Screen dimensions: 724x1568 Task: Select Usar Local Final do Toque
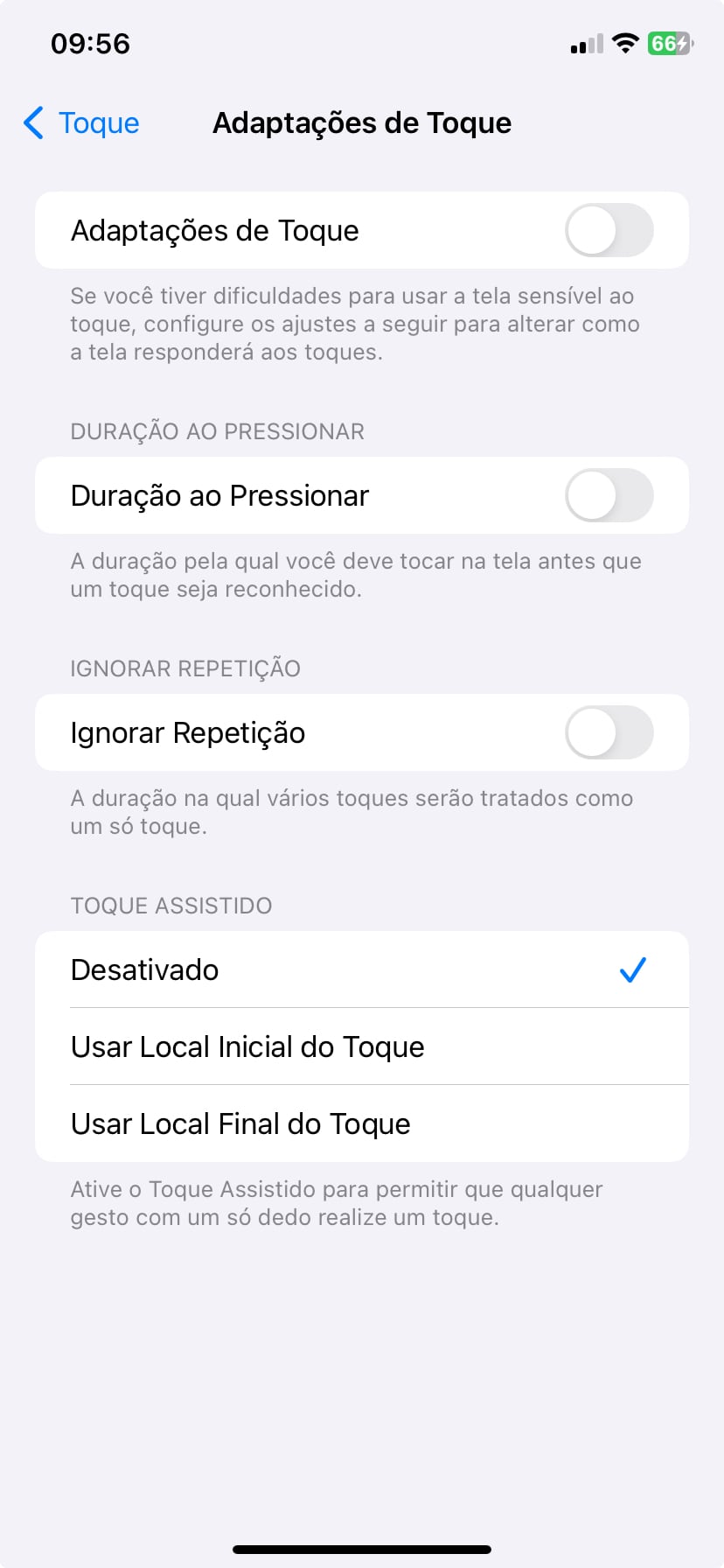pyautogui.click(x=361, y=1123)
